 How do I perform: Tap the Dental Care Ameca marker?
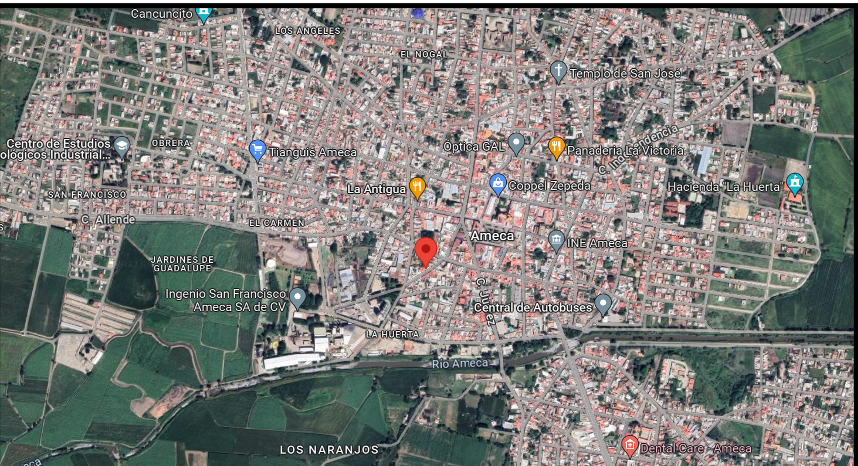pyautogui.click(x=629, y=446)
